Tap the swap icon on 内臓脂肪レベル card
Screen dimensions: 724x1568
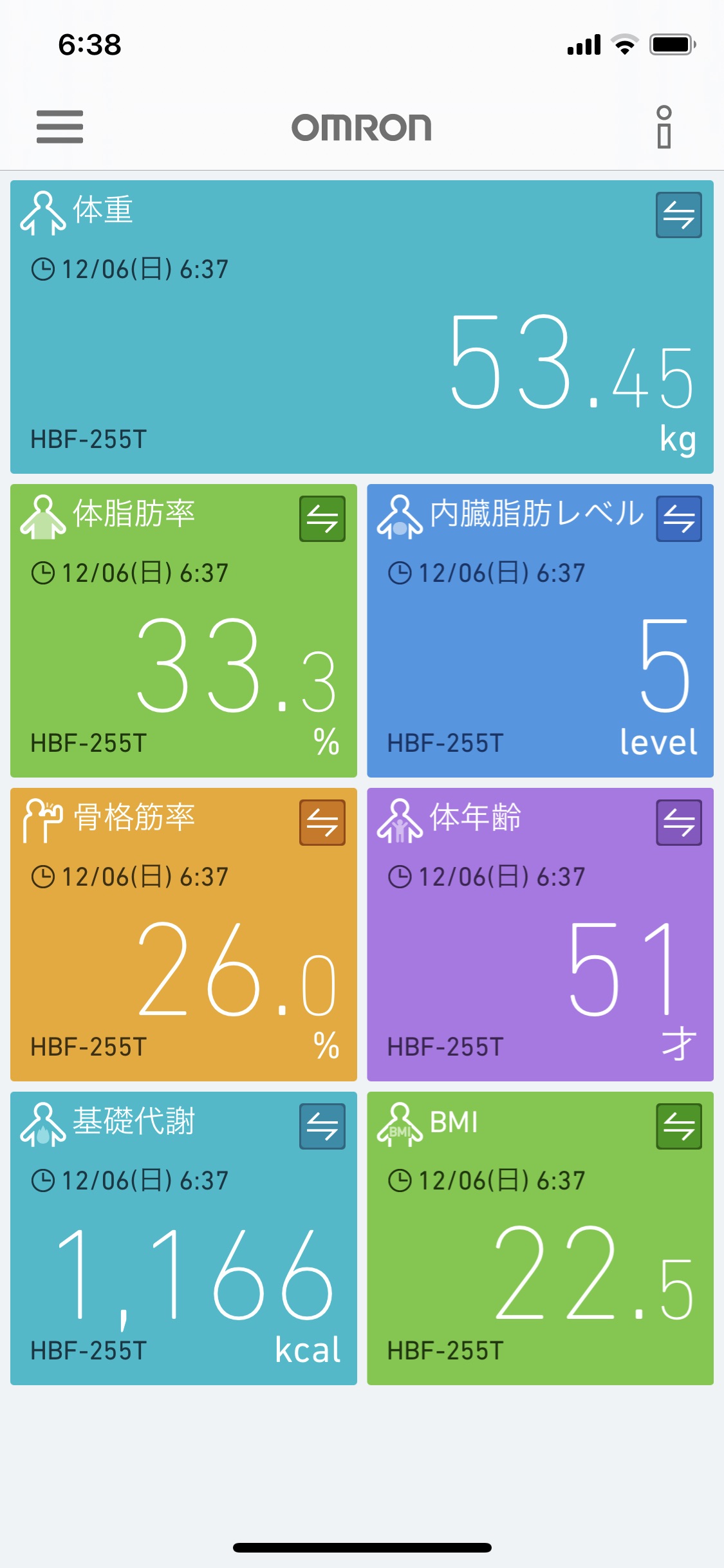[x=679, y=519]
